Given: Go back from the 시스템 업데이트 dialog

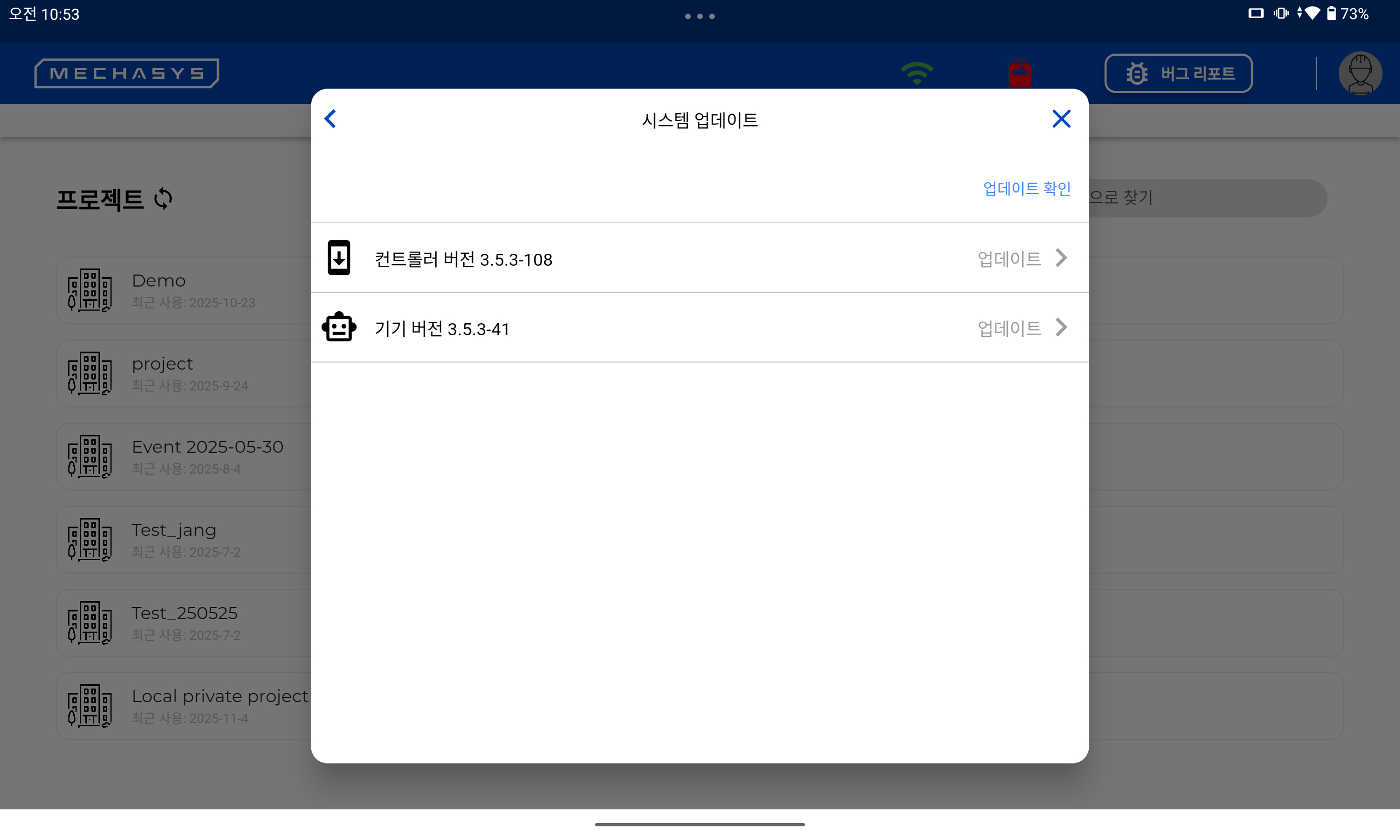Looking at the screenshot, I should 330,119.
